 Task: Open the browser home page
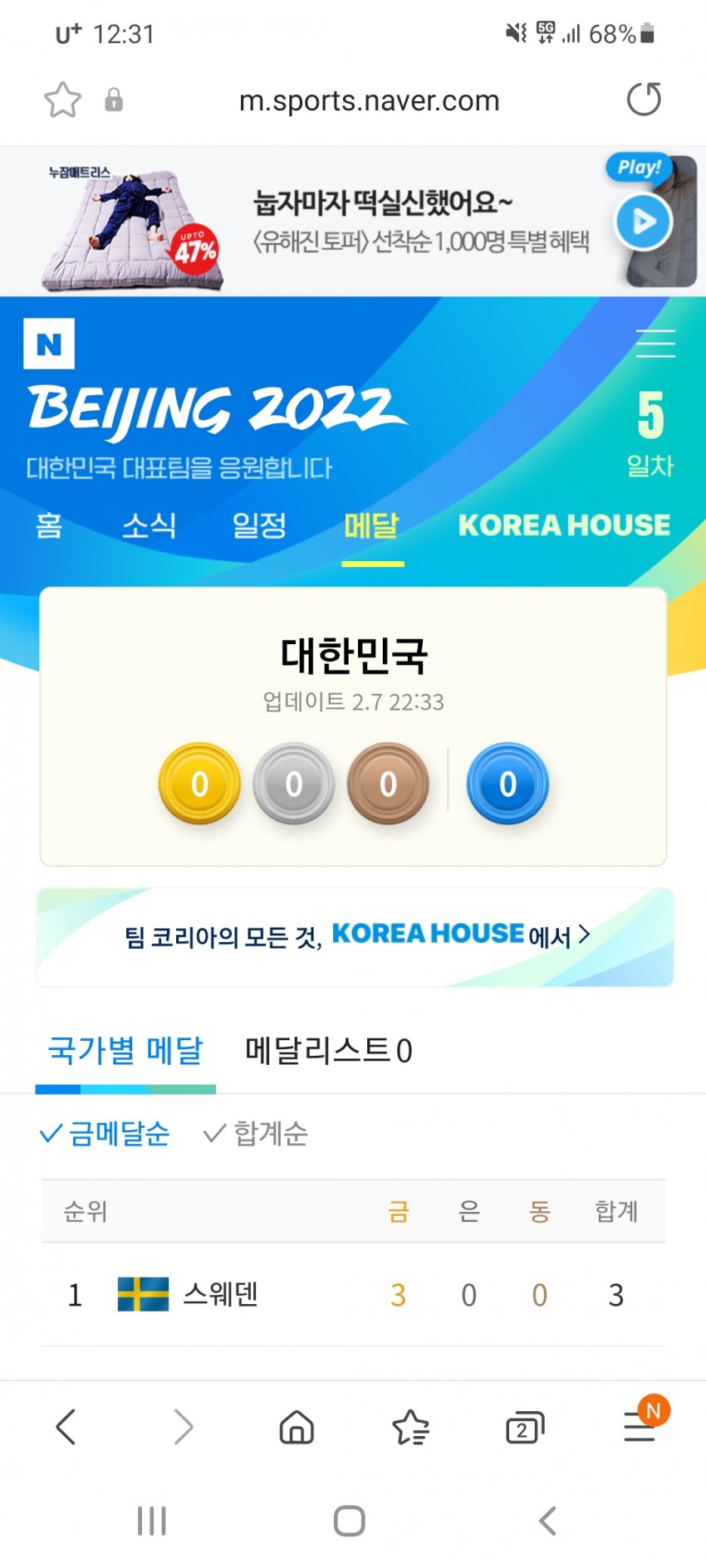pos(297,1428)
